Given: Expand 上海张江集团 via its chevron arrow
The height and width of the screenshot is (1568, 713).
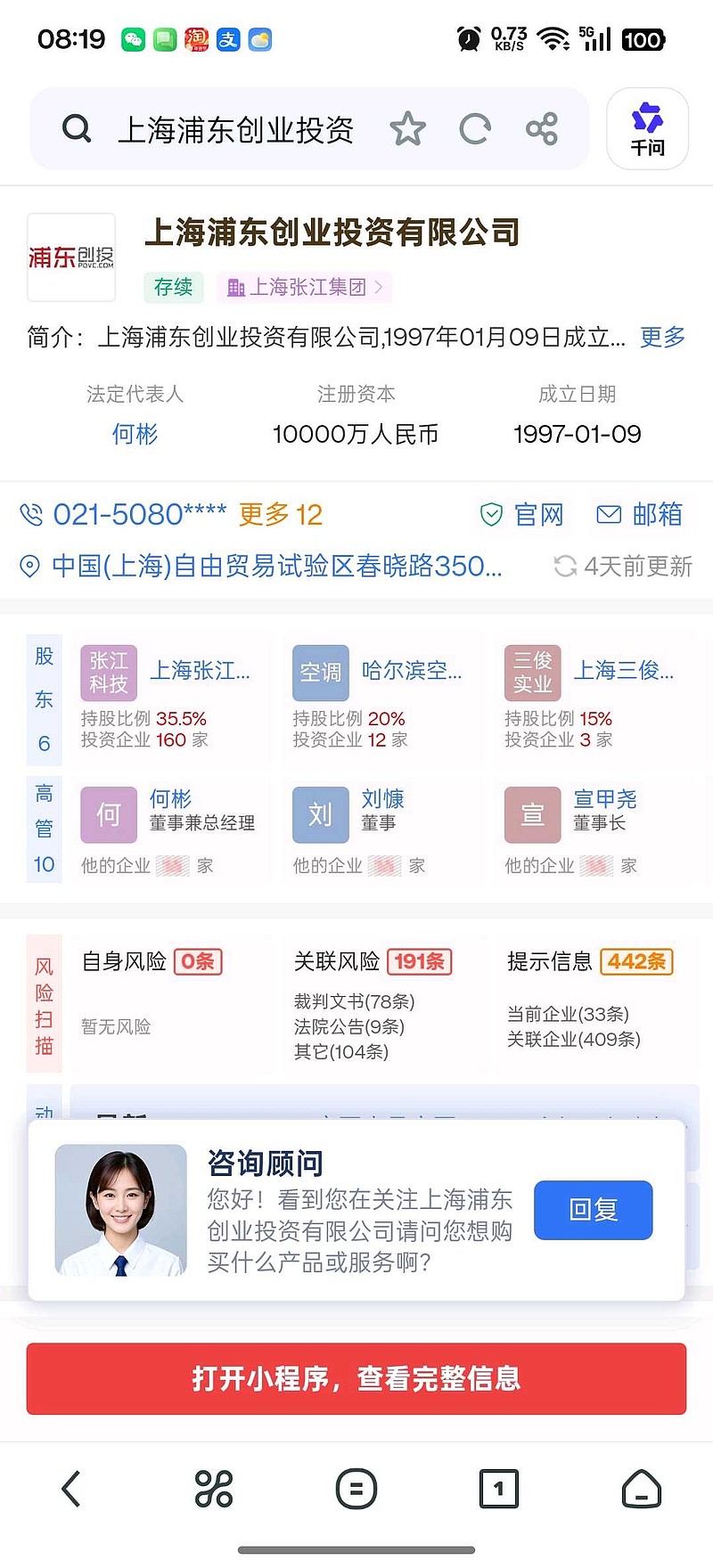Looking at the screenshot, I should pos(377,287).
